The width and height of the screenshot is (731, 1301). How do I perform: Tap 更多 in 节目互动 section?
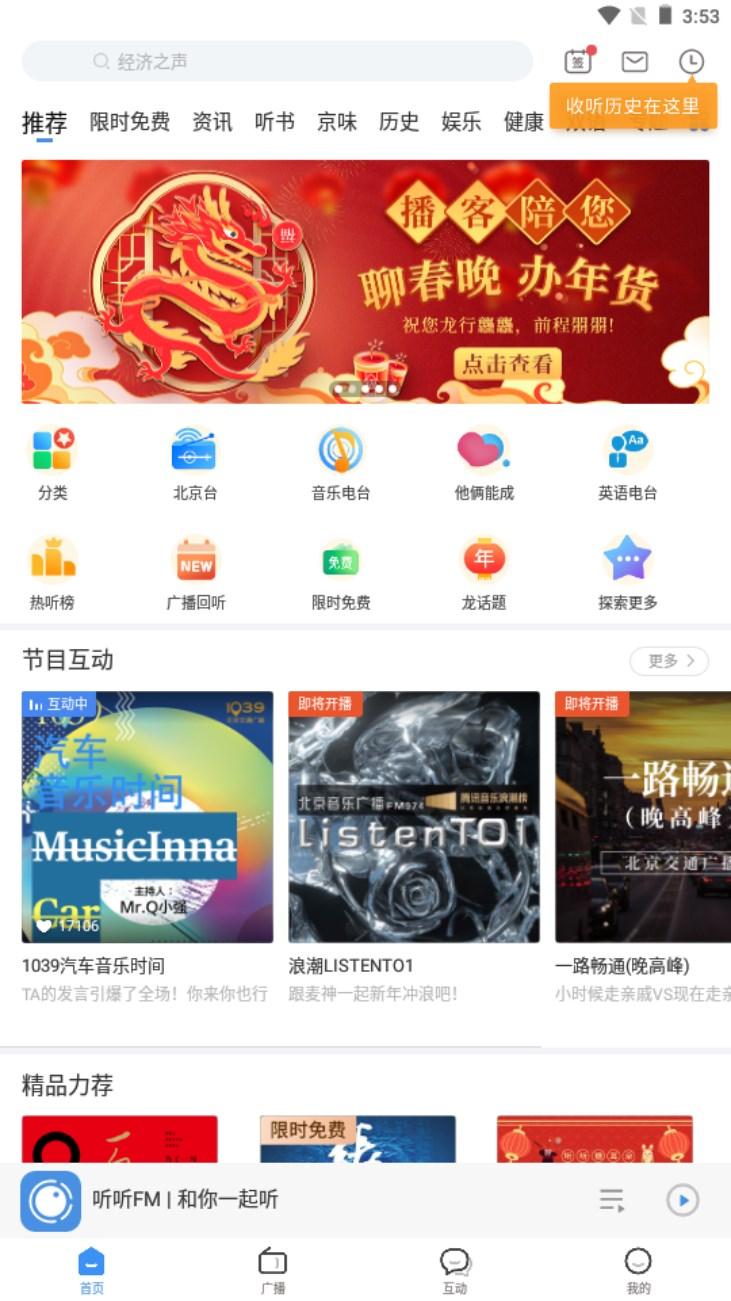pos(669,661)
